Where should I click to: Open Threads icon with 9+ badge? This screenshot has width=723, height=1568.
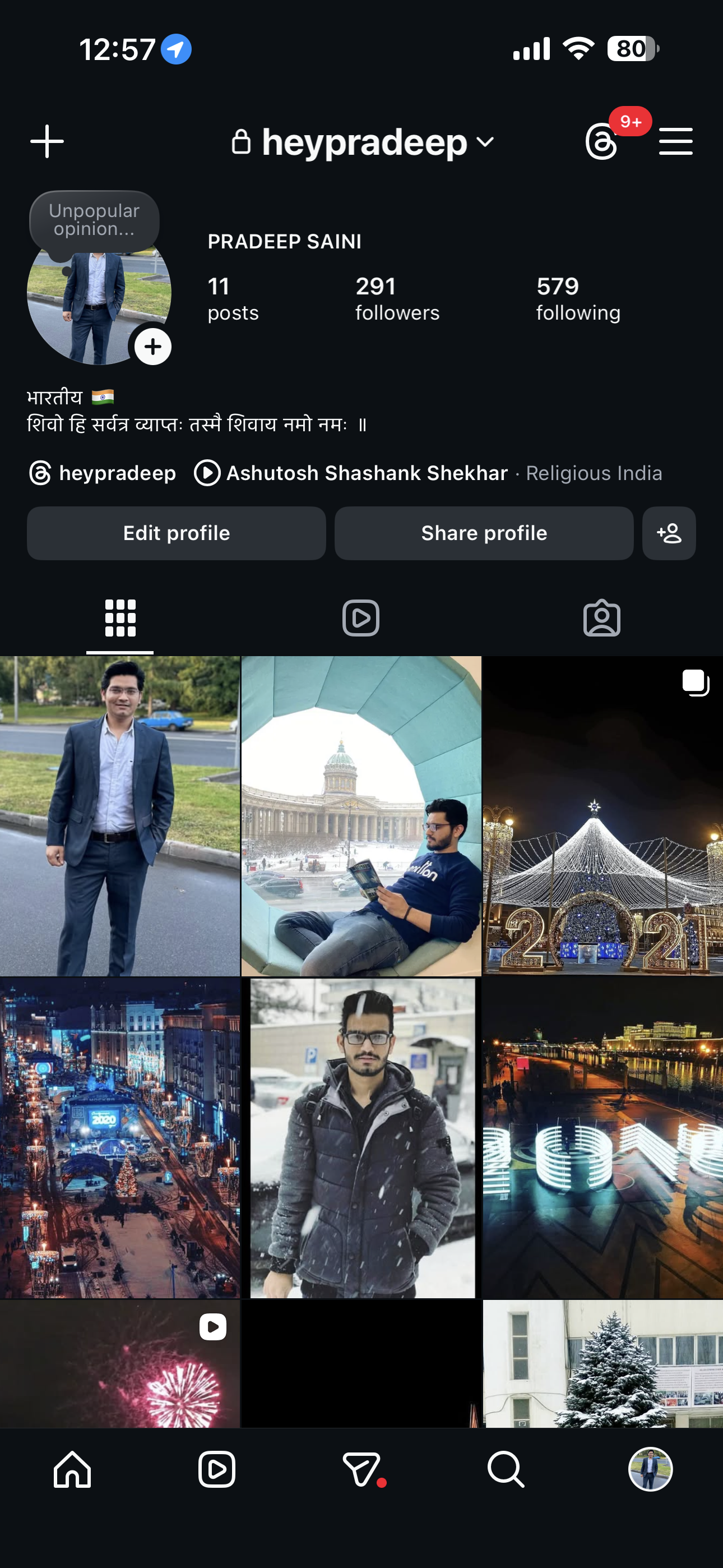[602, 142]
